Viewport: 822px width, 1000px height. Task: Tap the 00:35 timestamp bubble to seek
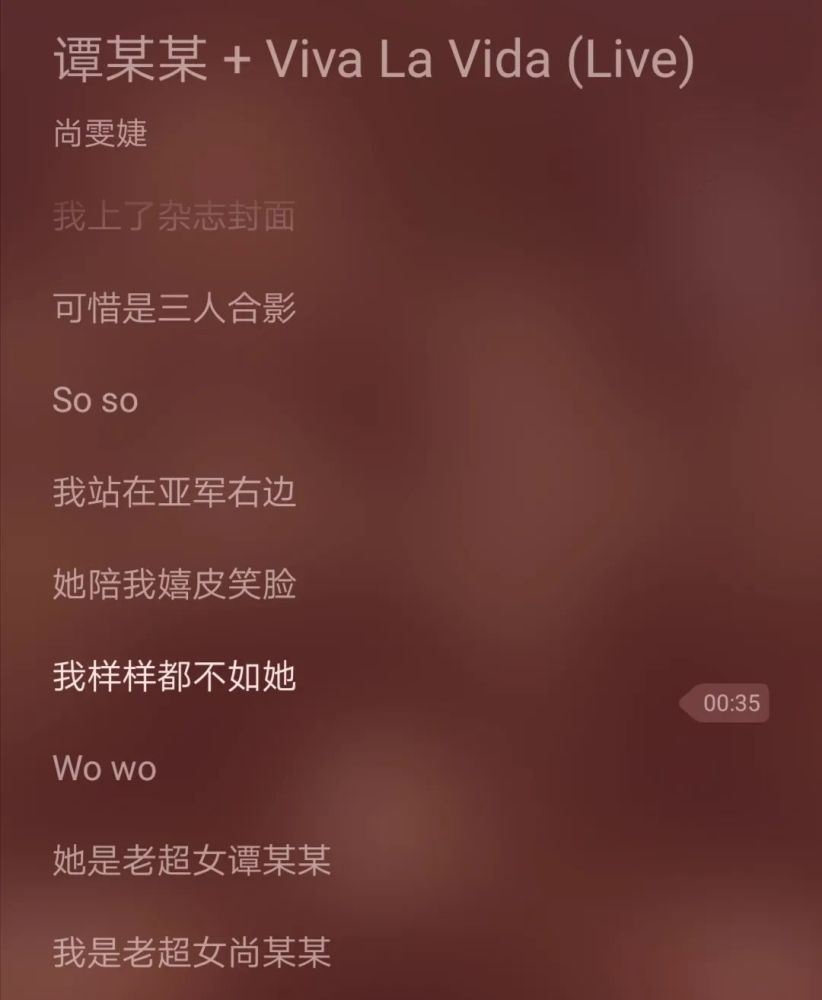[x=728, y=703]
